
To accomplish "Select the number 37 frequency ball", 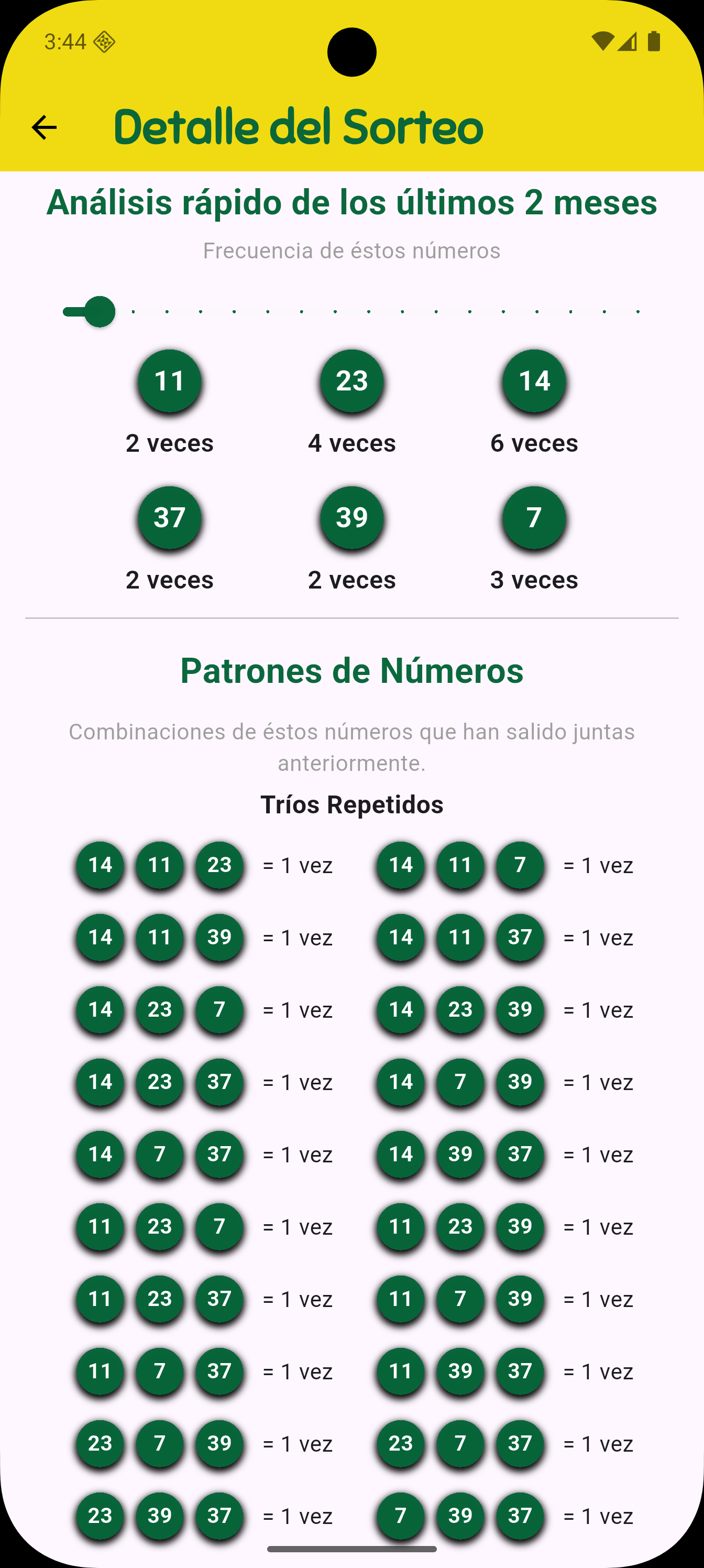I will 169,518.
